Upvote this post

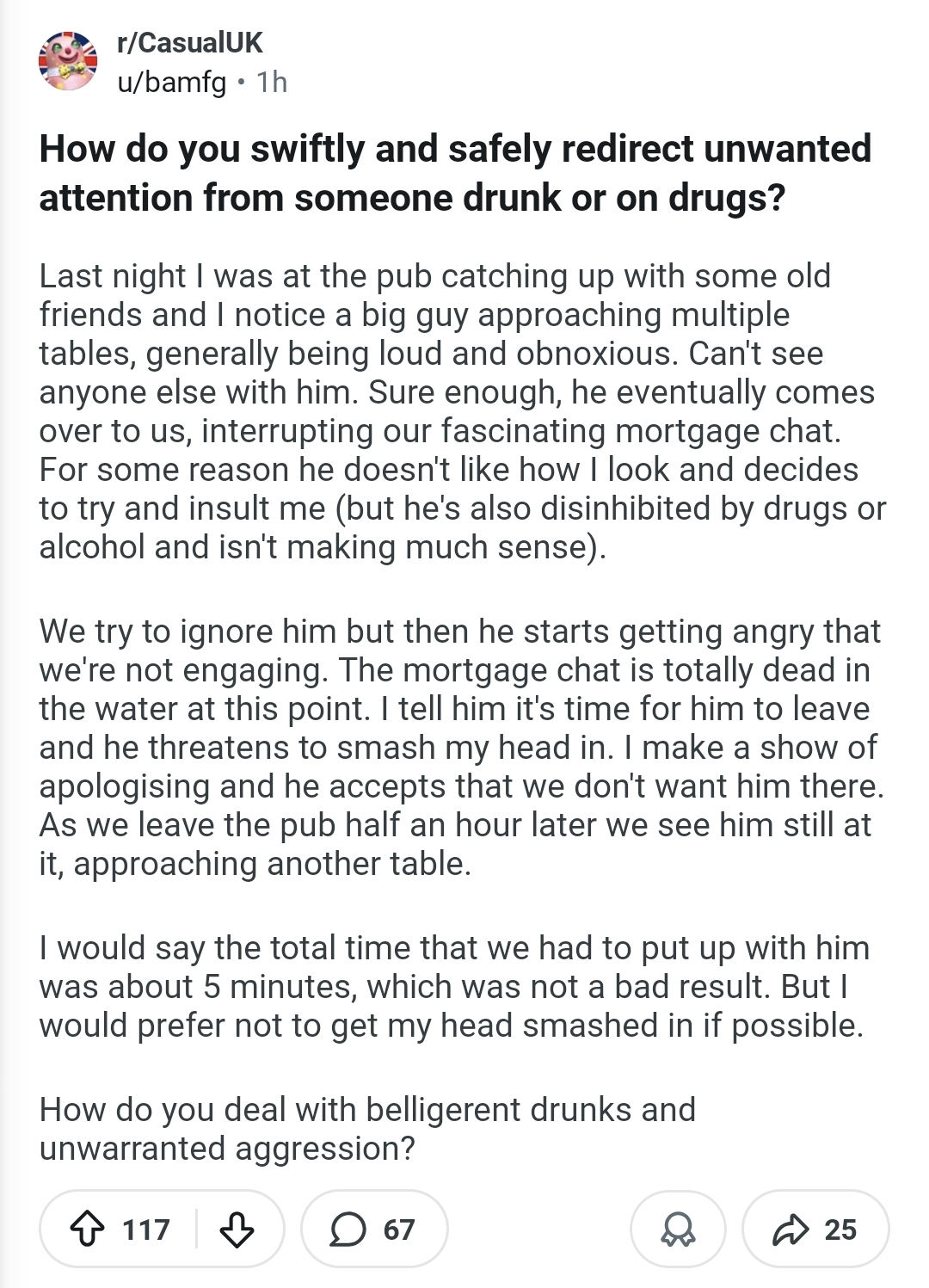click(x=86, y=1229)
